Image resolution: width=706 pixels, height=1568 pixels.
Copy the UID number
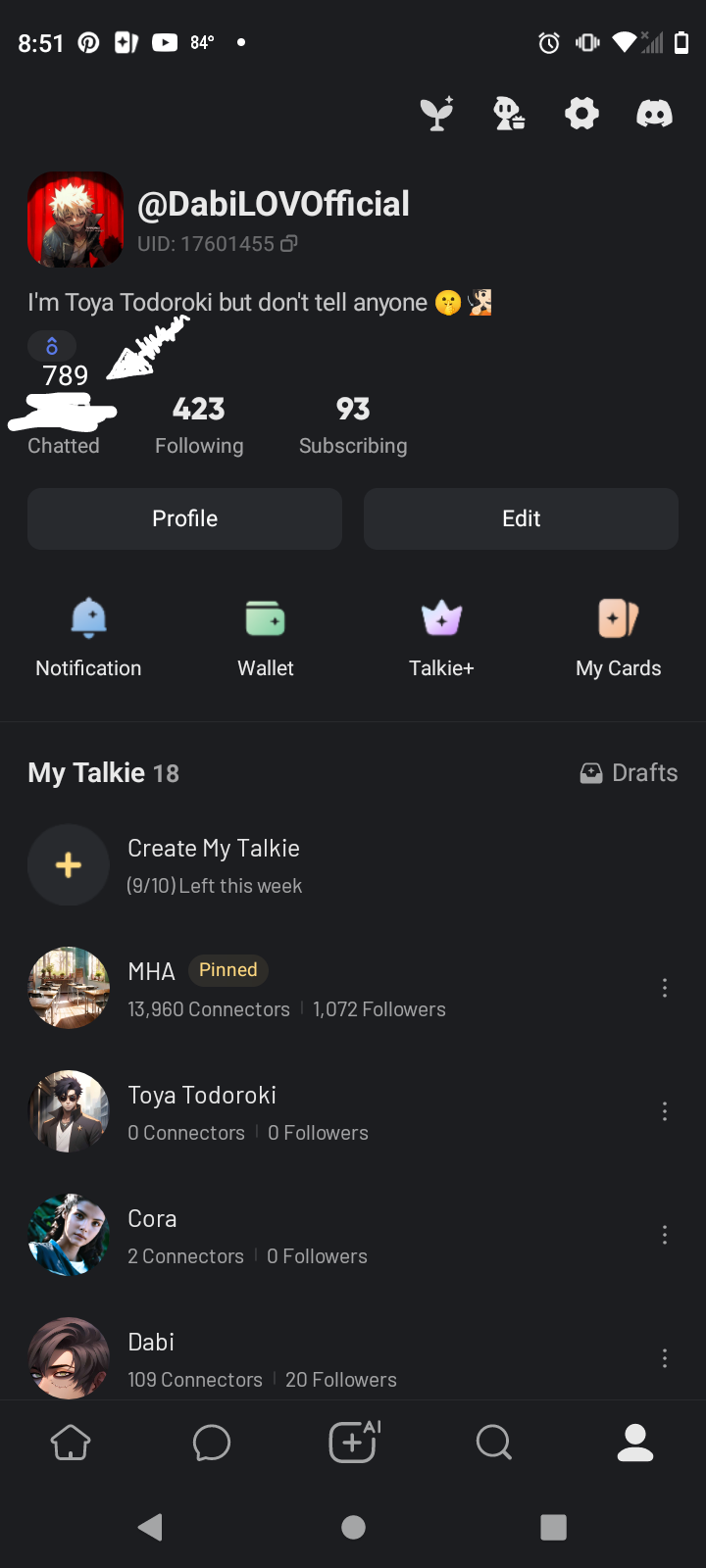[x=289, y=244]
